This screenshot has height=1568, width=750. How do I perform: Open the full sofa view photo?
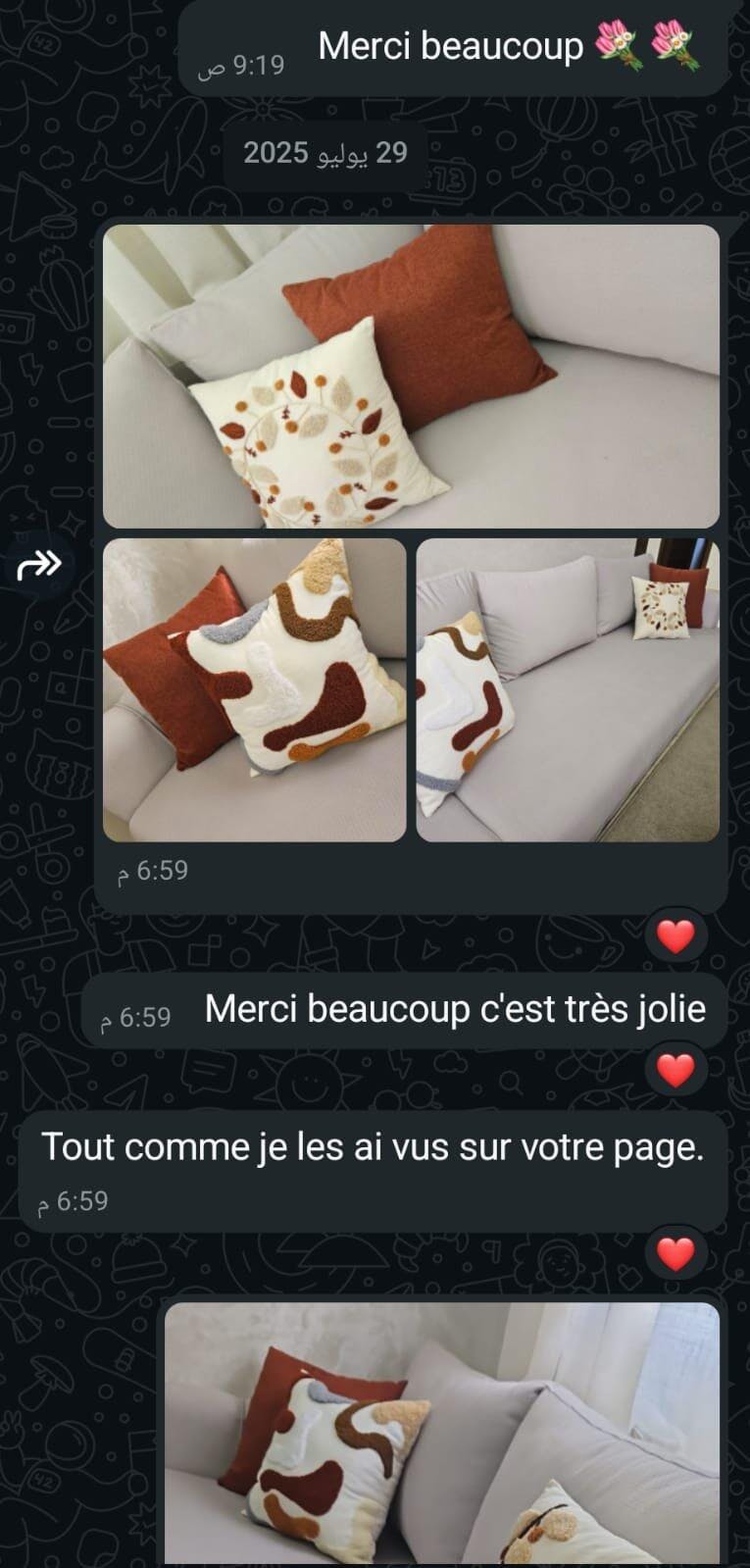[568, 690]
